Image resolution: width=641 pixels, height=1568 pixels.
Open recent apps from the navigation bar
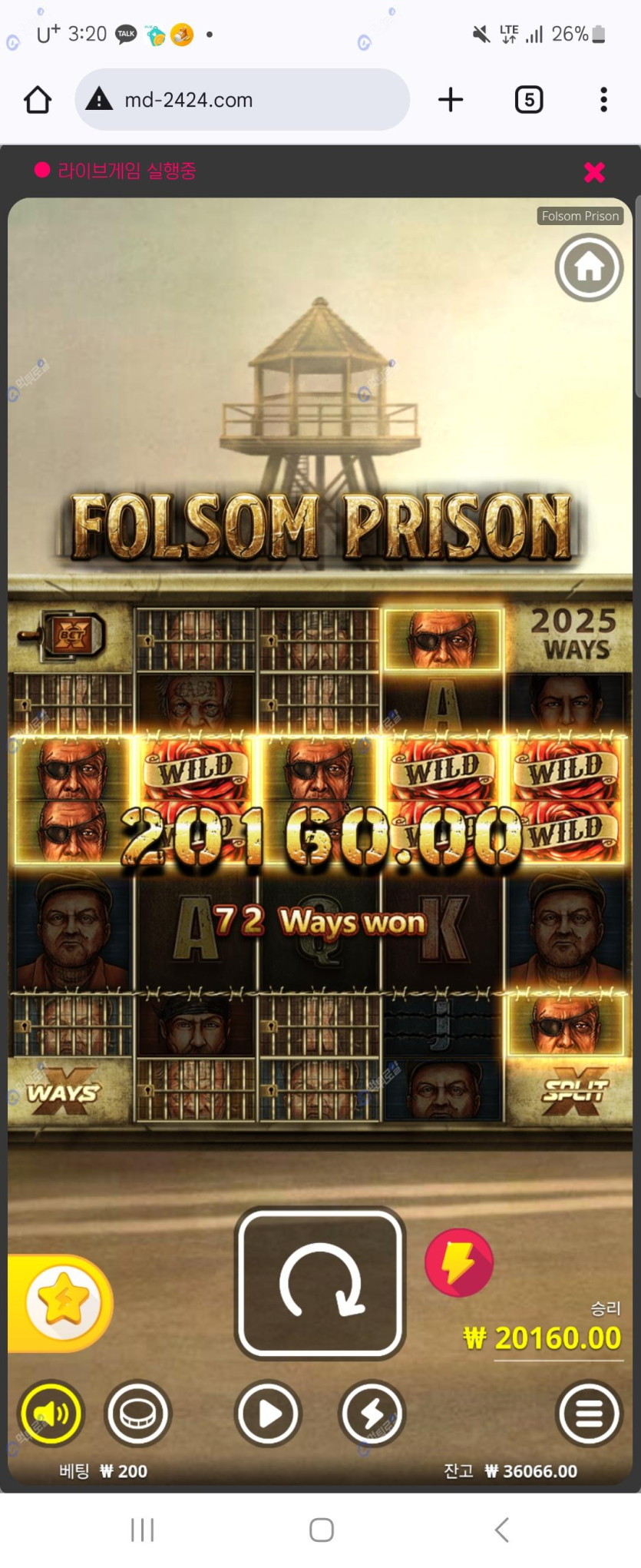(142, 1529)
